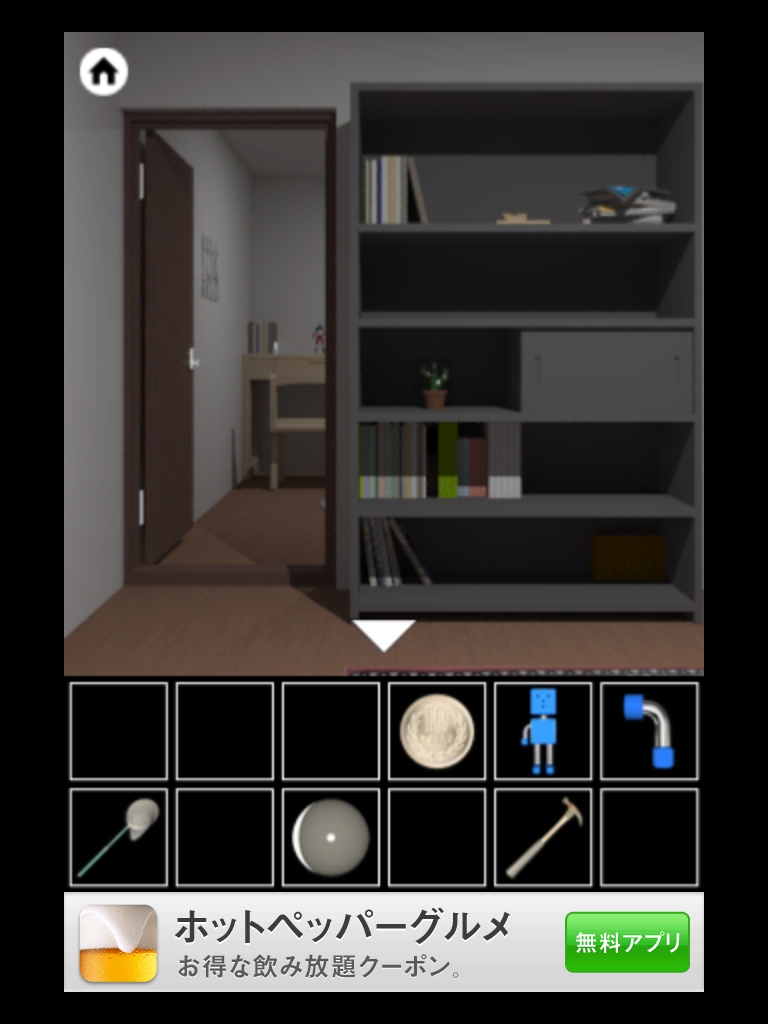Select the round gray disc item
Screen dimensions: 768x1024
point(331,837)
